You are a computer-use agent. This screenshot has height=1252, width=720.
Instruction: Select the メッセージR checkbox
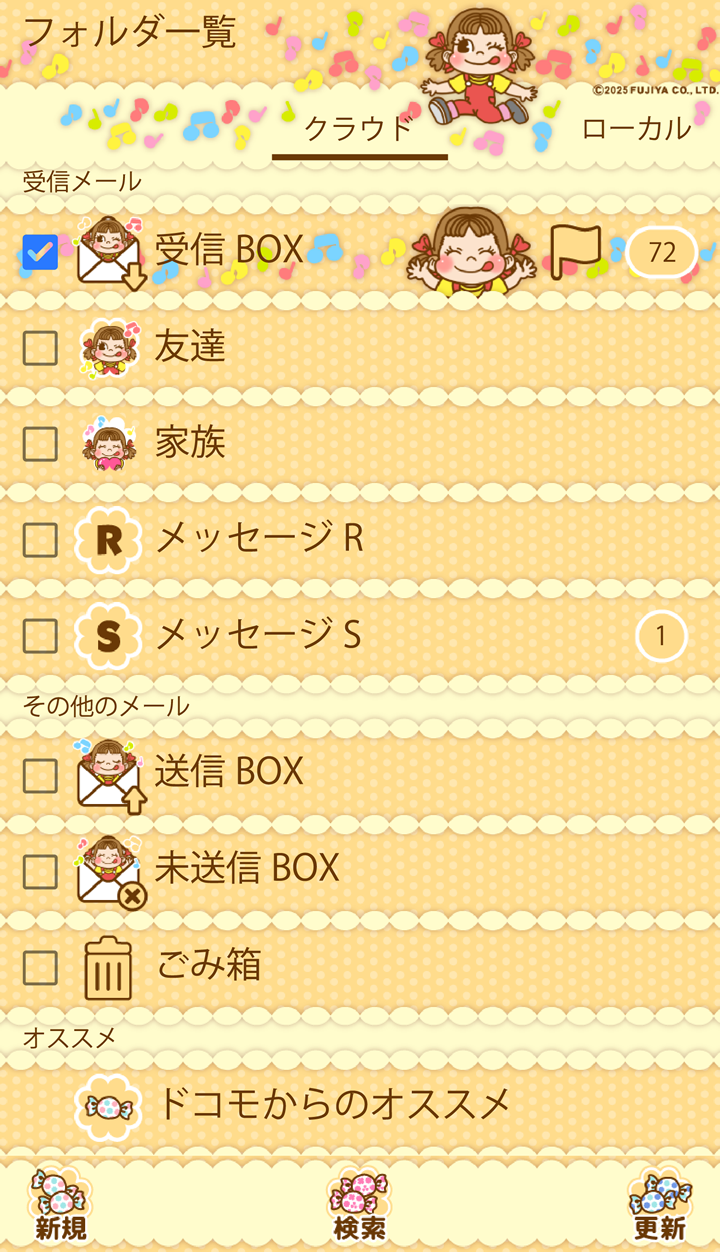tap(40, 540)
